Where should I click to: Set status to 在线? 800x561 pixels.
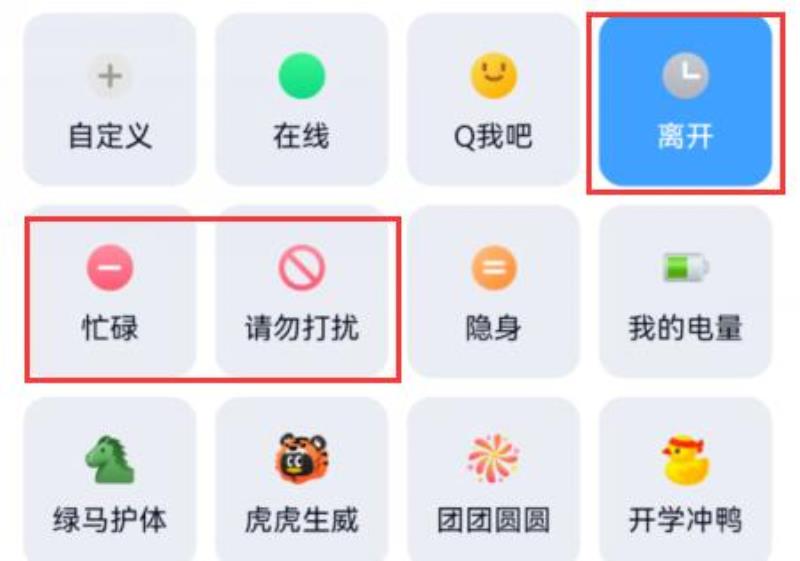(301, 100)
